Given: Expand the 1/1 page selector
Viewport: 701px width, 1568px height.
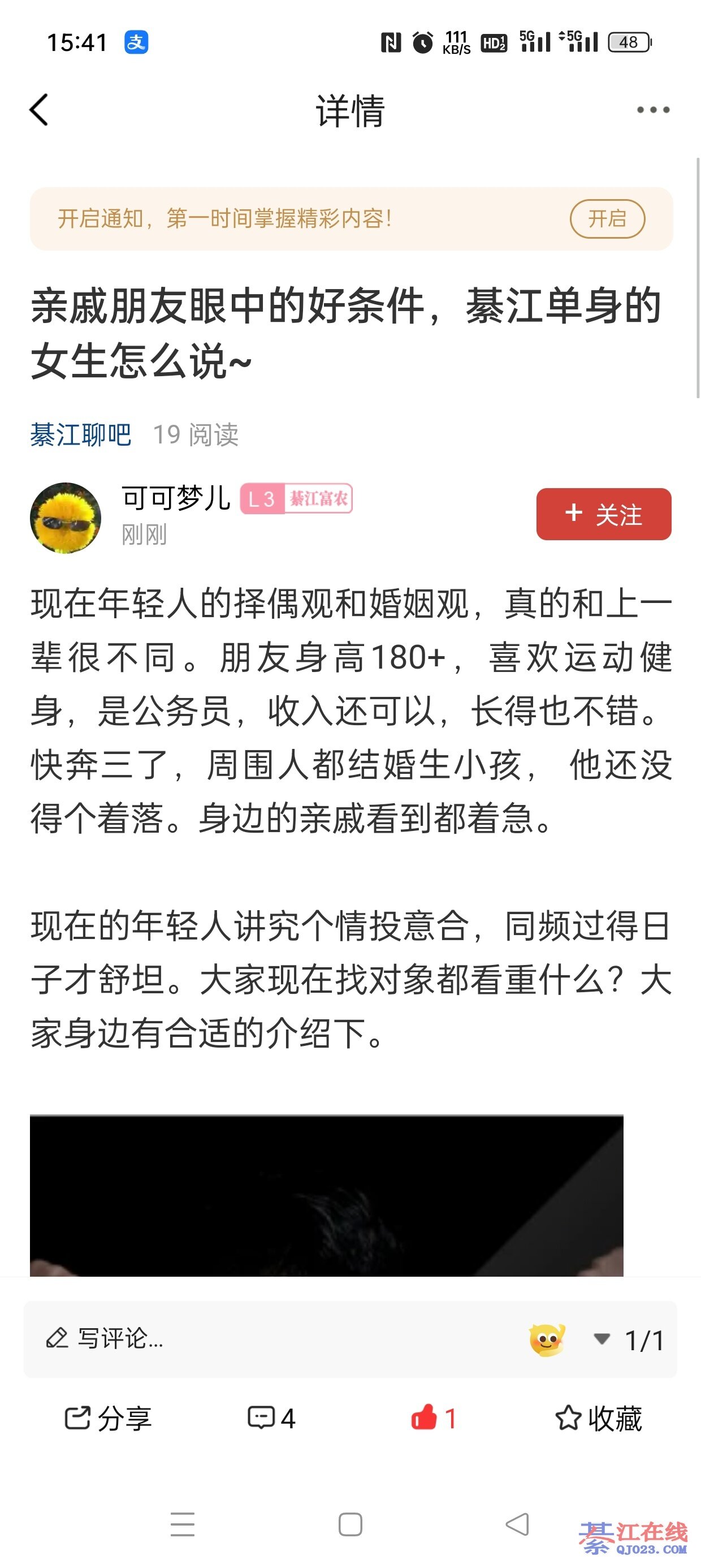Looking at the screenshot, I should pyautogui.click(x=630, y=1339).
